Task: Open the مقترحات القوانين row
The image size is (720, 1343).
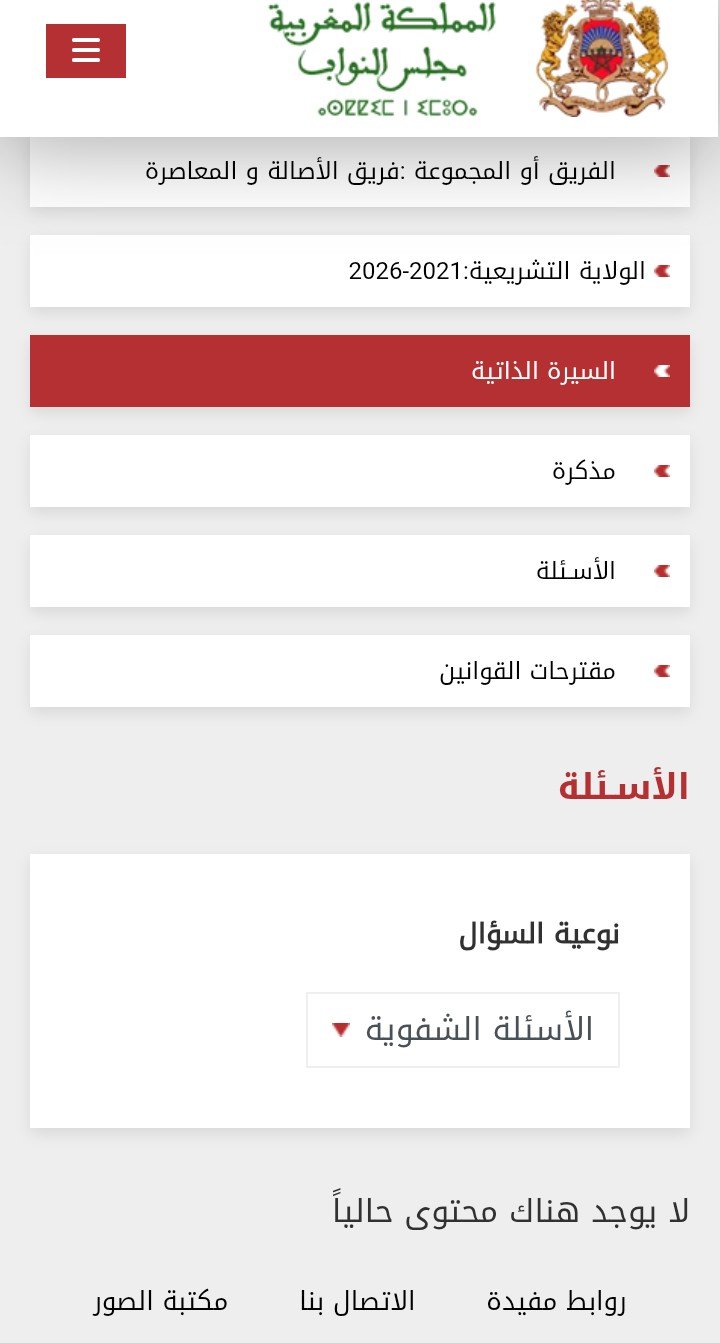Action: 360,671
